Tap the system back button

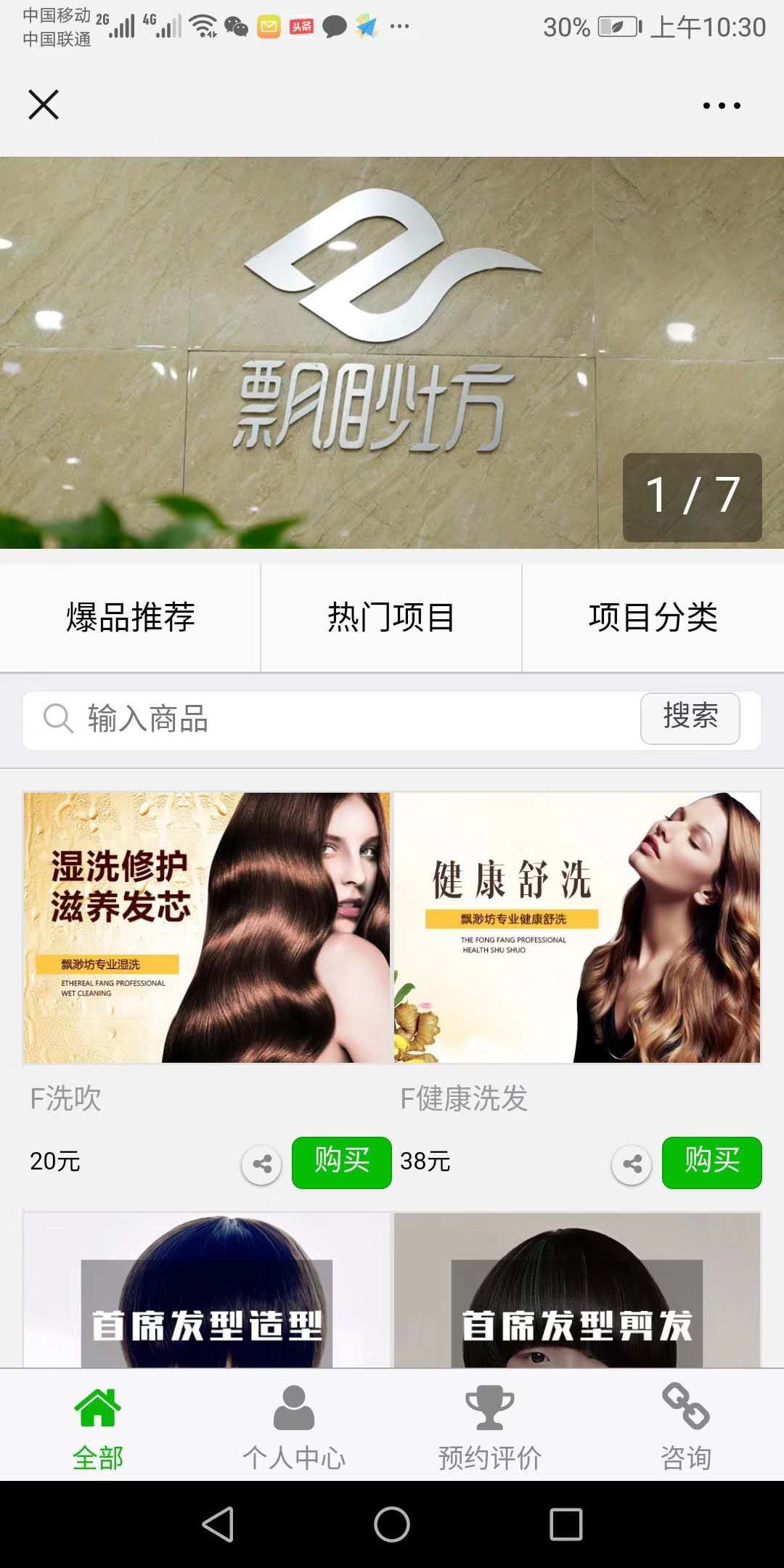218,1524
